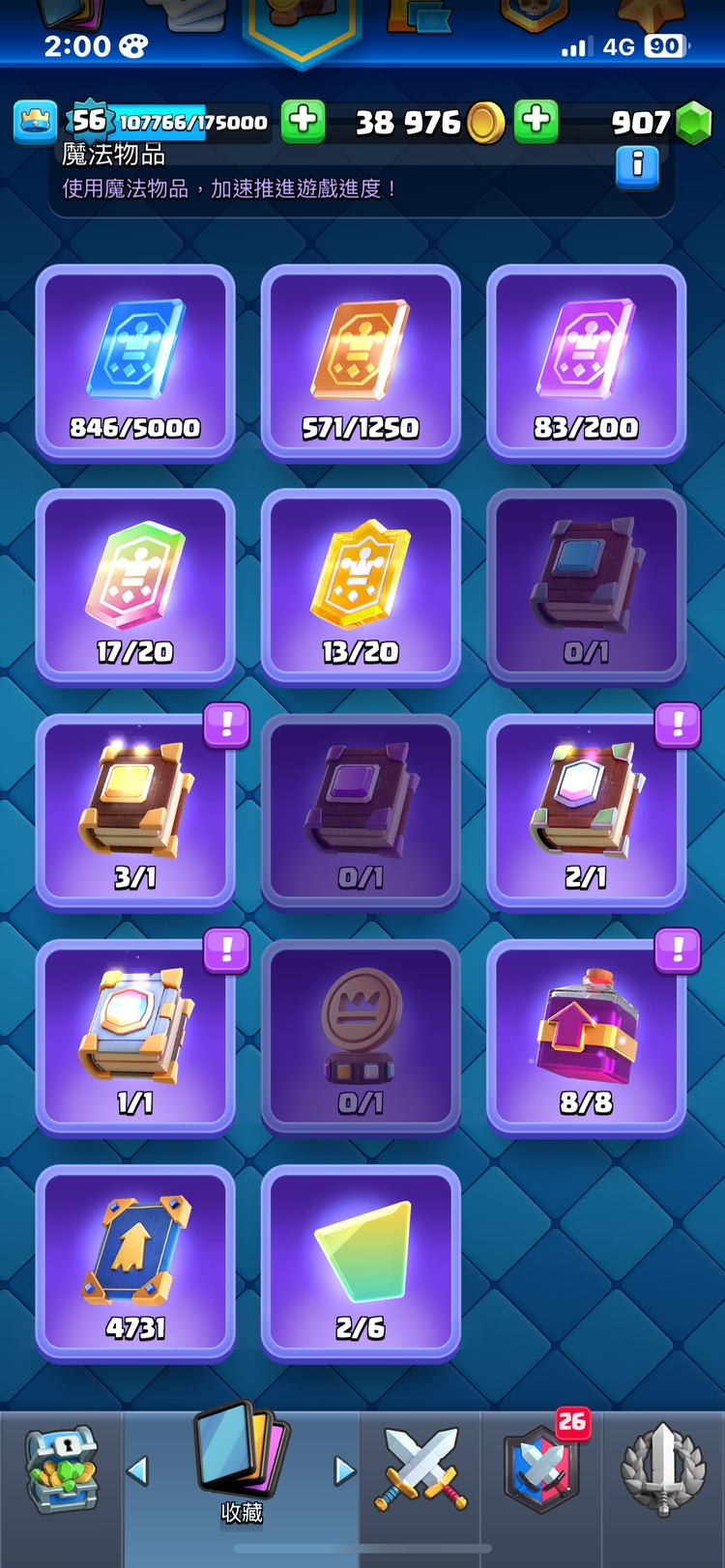Screen dimensions: 725x1568
Task: Open the legendary book showing 2/1
Action: pos(586,812)
